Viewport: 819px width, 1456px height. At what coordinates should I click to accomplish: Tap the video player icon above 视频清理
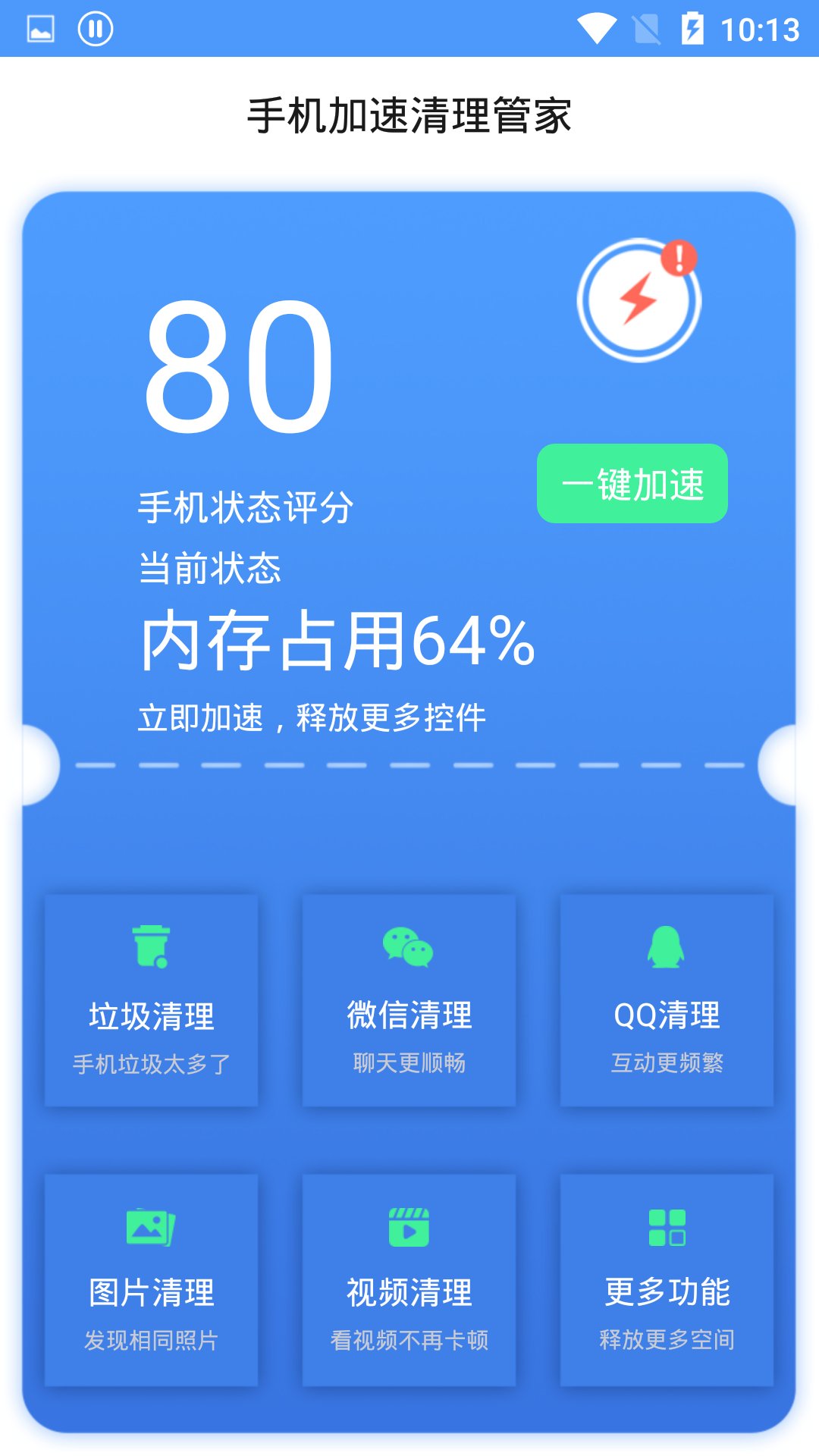point(408,1228)
